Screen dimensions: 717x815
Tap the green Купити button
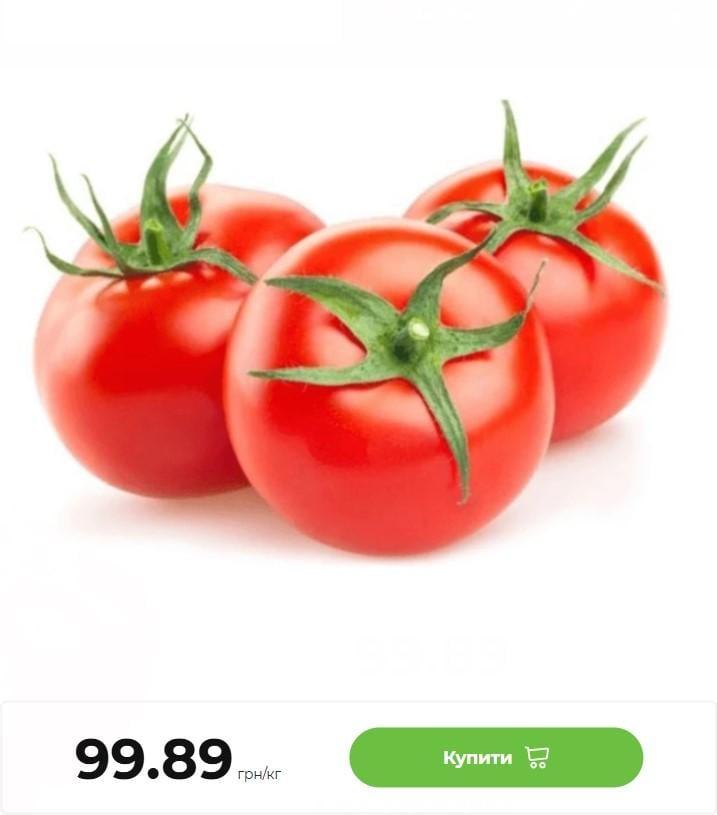pyautogui.click(x=496, y=757)
